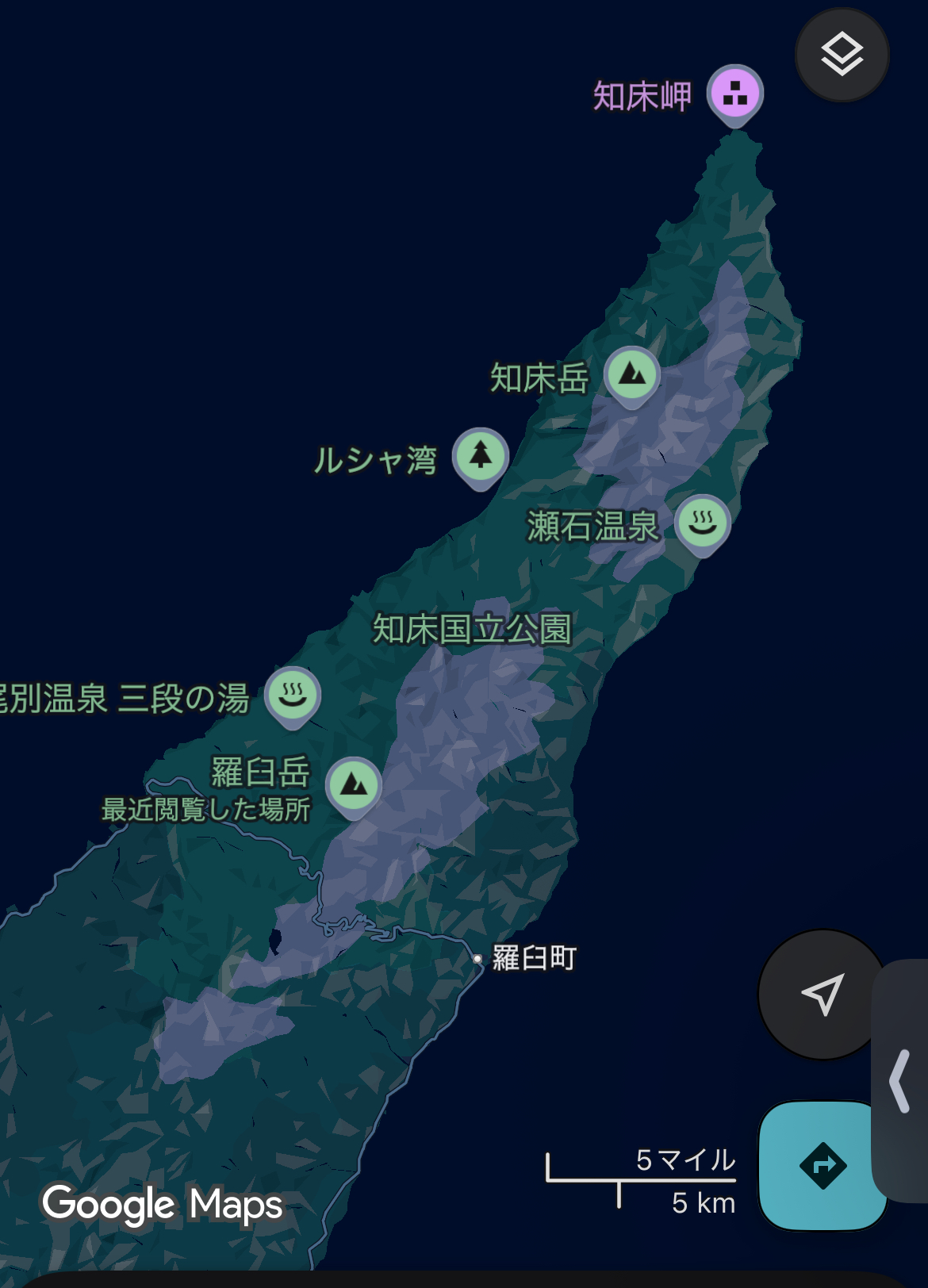Open the 羅臼岳 mountain pin

(354, 784)
